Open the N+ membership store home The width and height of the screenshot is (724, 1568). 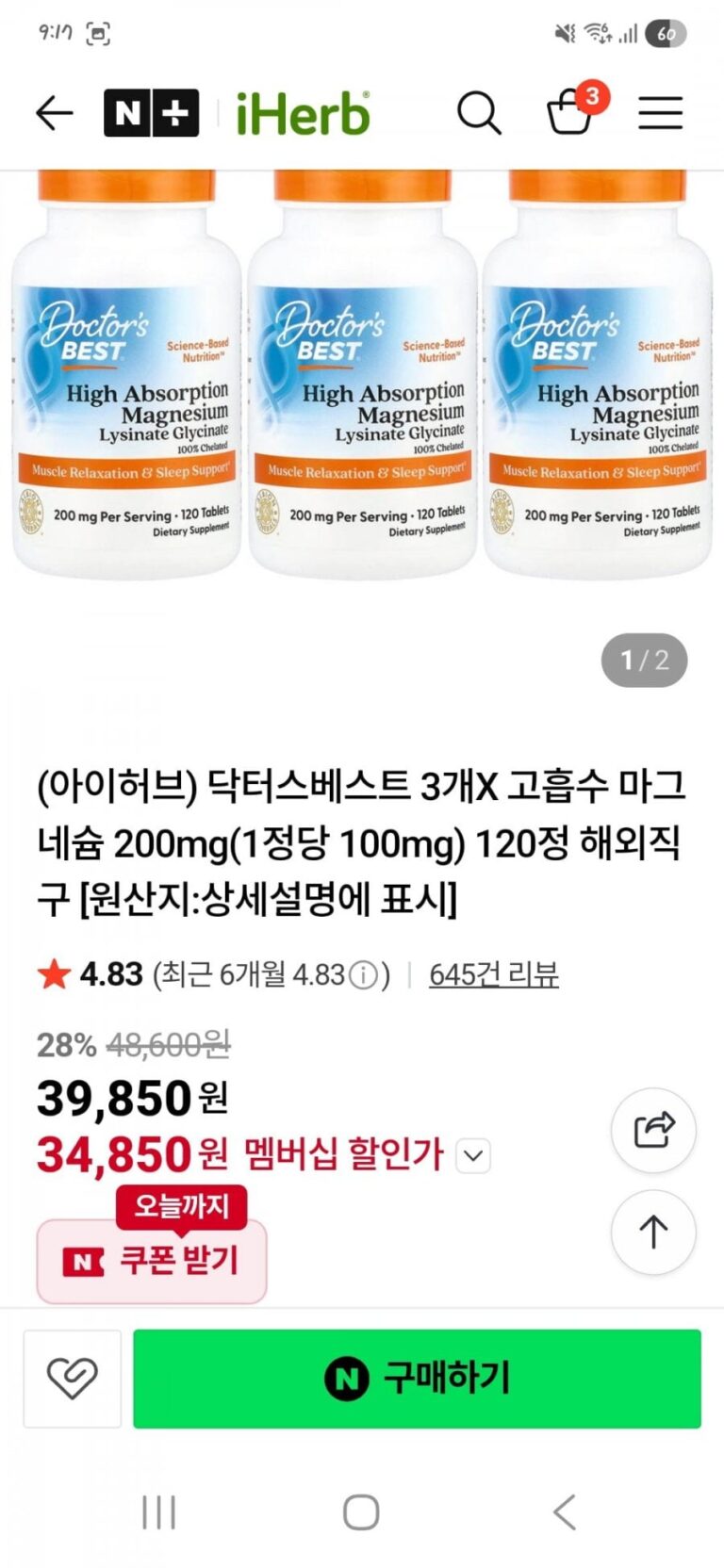(x=151, y=113)
